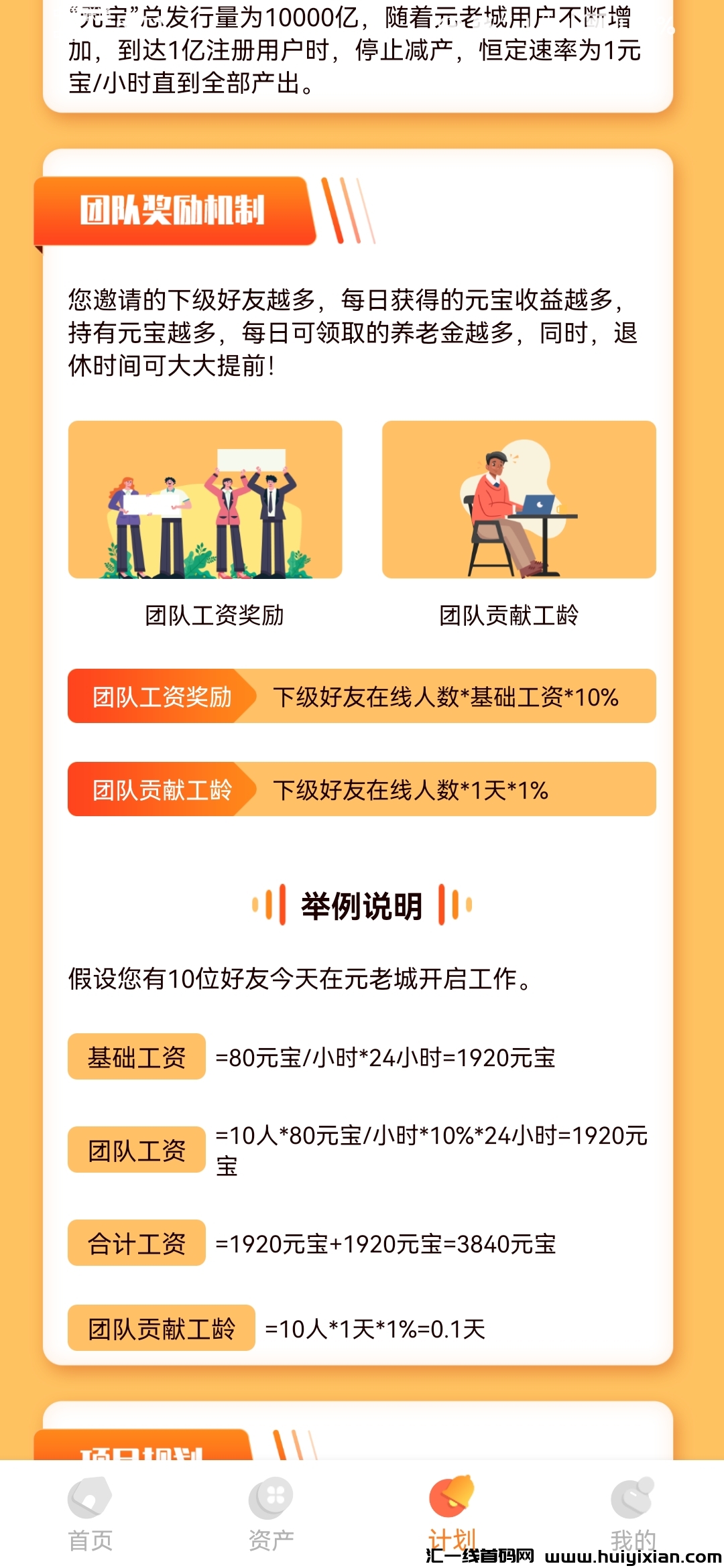Switch to the 资产 tab
This screenshot has width=724, height=1568.
(271, 1514)
